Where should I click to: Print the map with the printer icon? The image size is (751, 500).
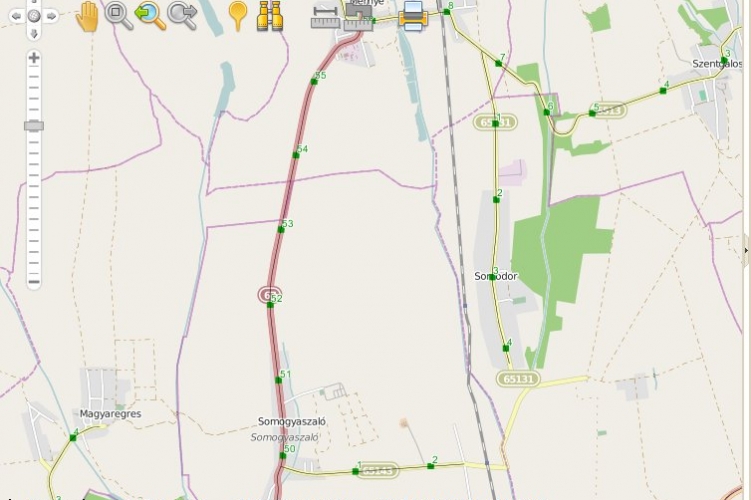(413, 15)
